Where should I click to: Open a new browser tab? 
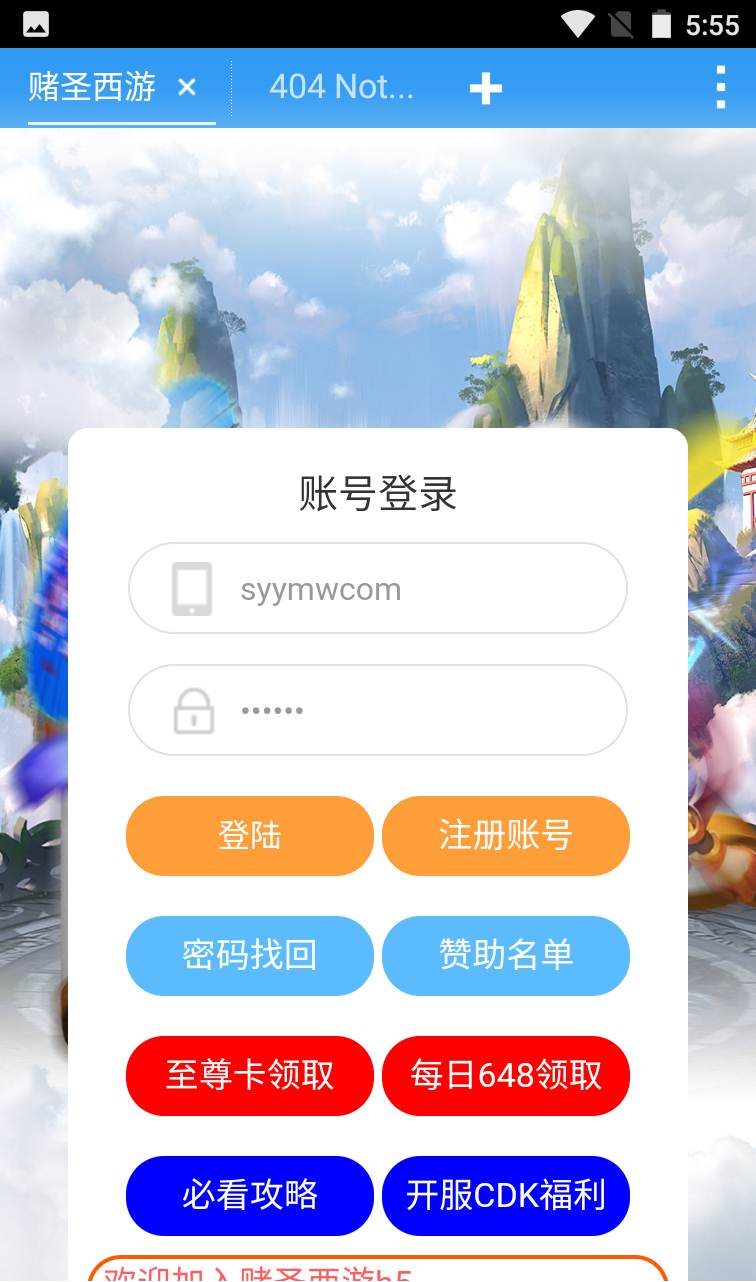pos(485,89)
